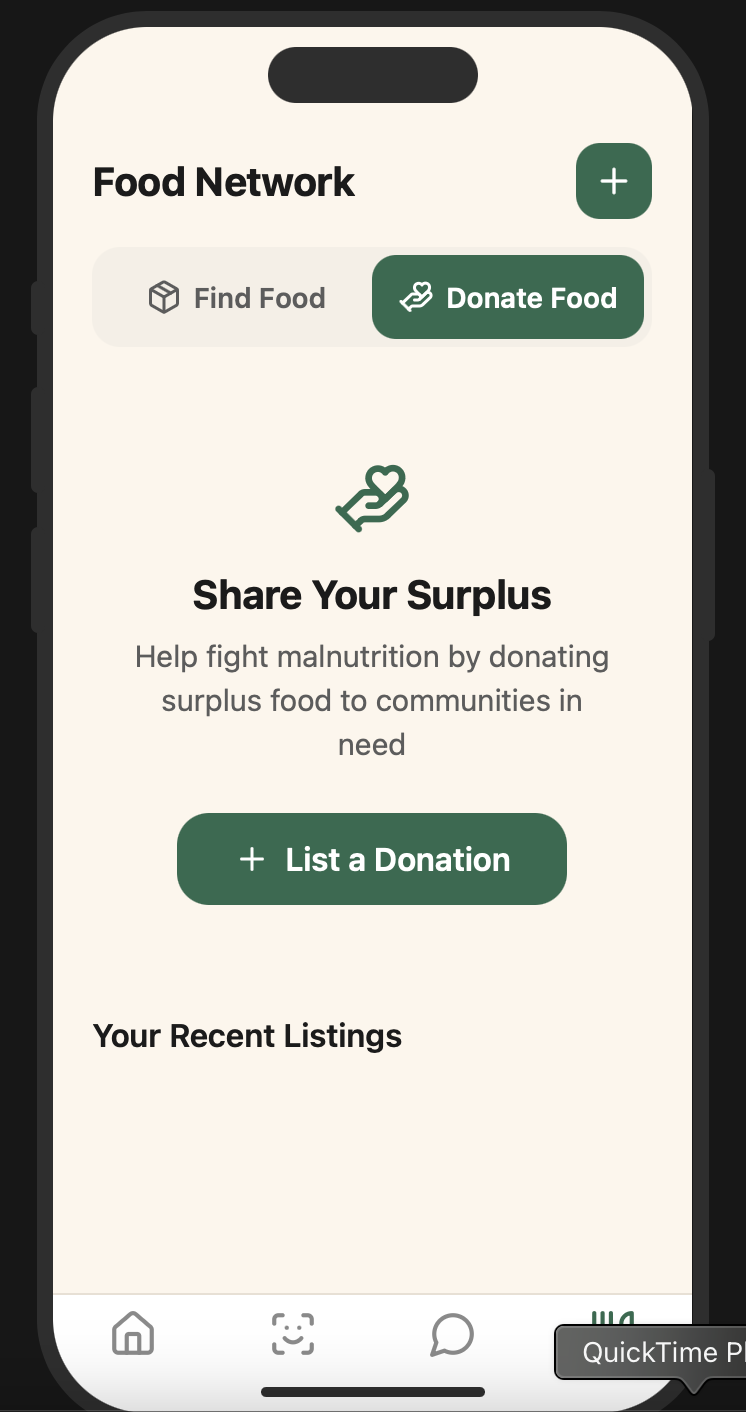This screenshot has height=1412, width=746.
Task: Tap the List a Donation button
Action: coord(372,859)
